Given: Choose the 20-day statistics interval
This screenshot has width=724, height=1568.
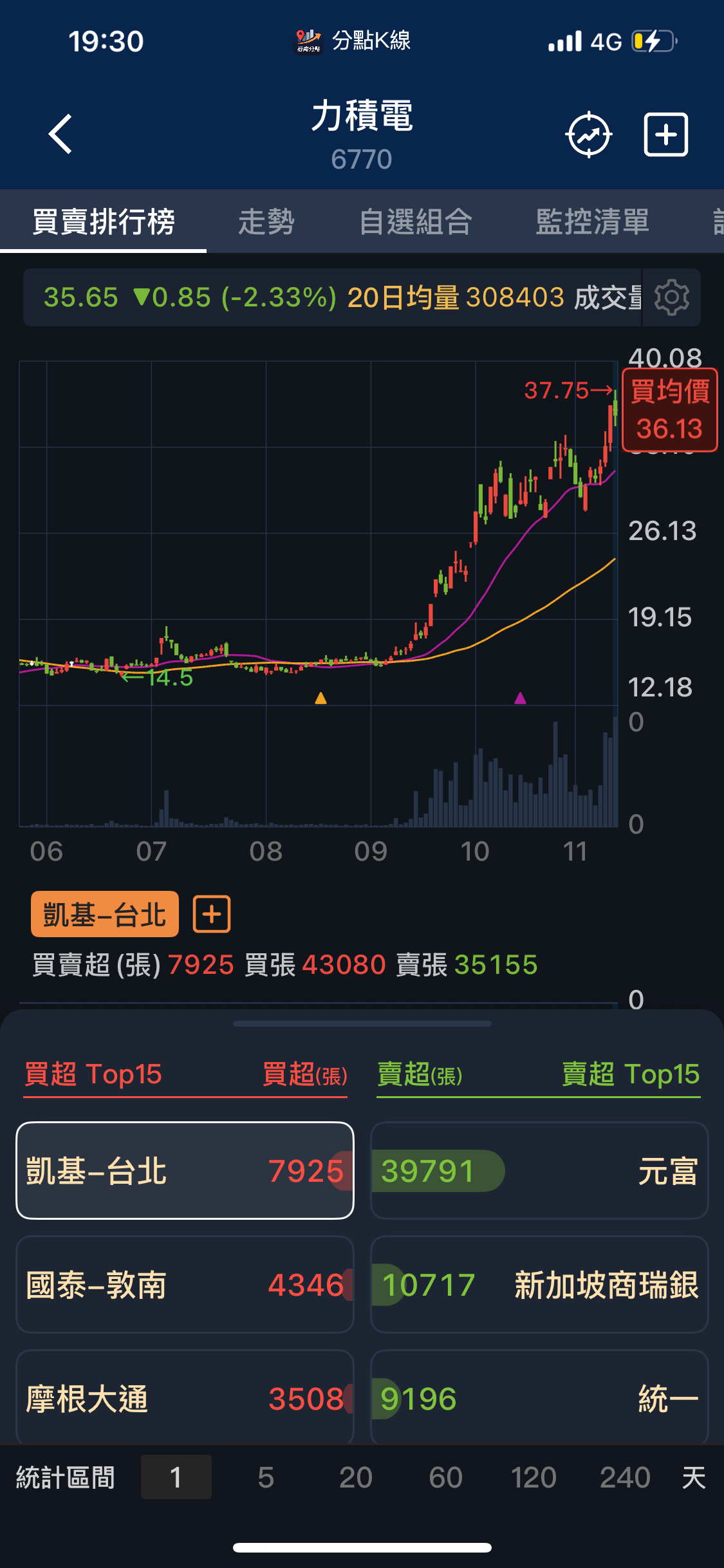Looking at the screenshot, I should point(355,1477).
